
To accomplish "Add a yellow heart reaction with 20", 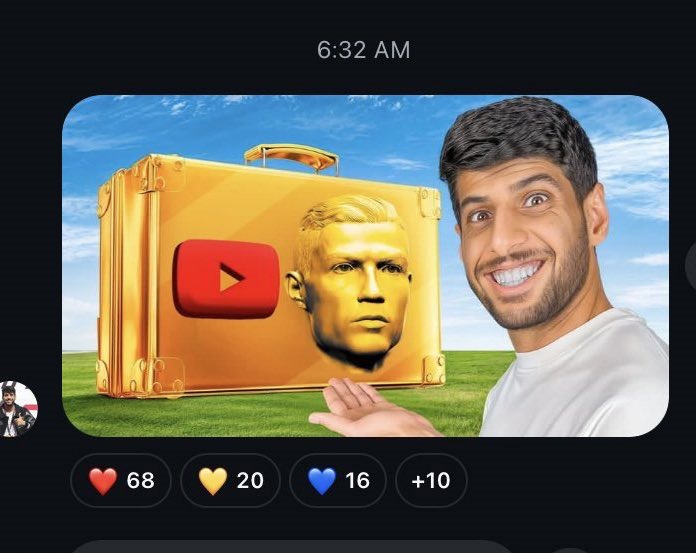I will click(230, 480).
